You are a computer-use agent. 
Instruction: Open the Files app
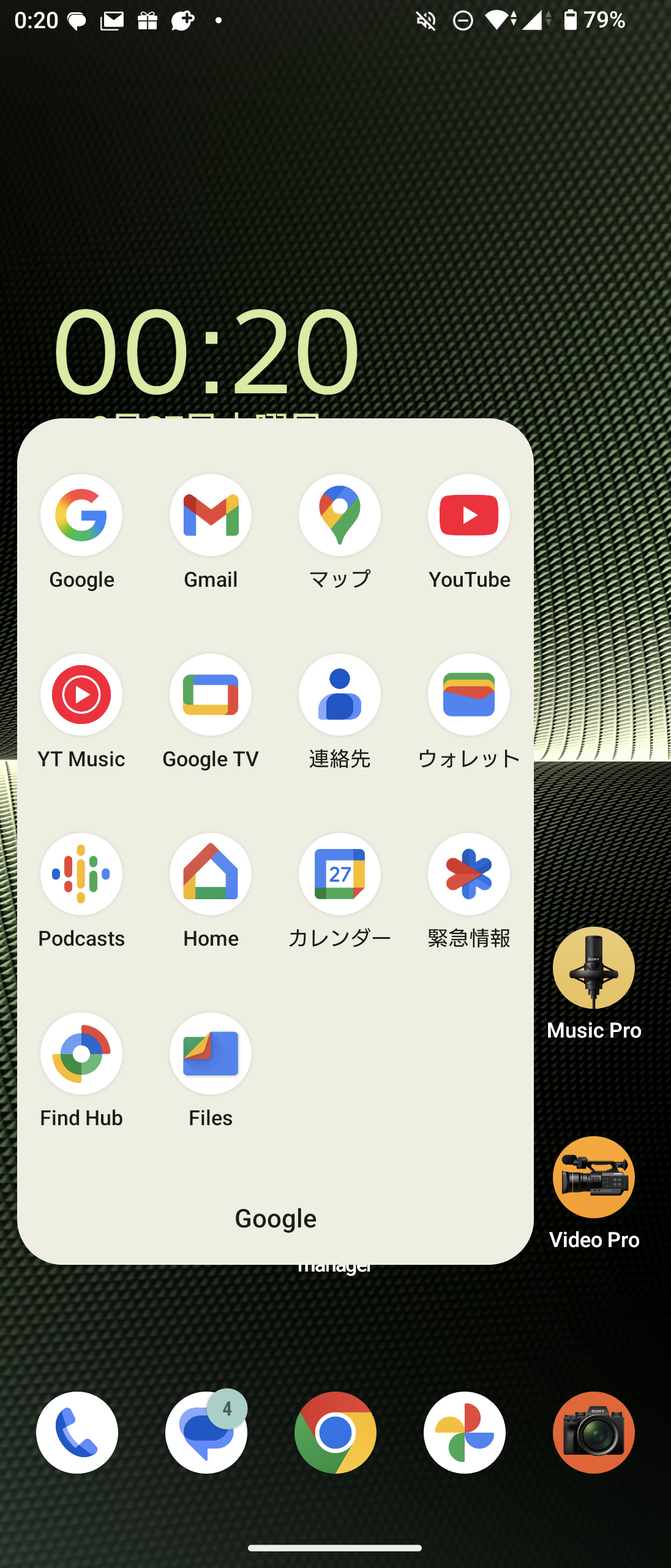pyautogui.click(x=211, y=1053)
